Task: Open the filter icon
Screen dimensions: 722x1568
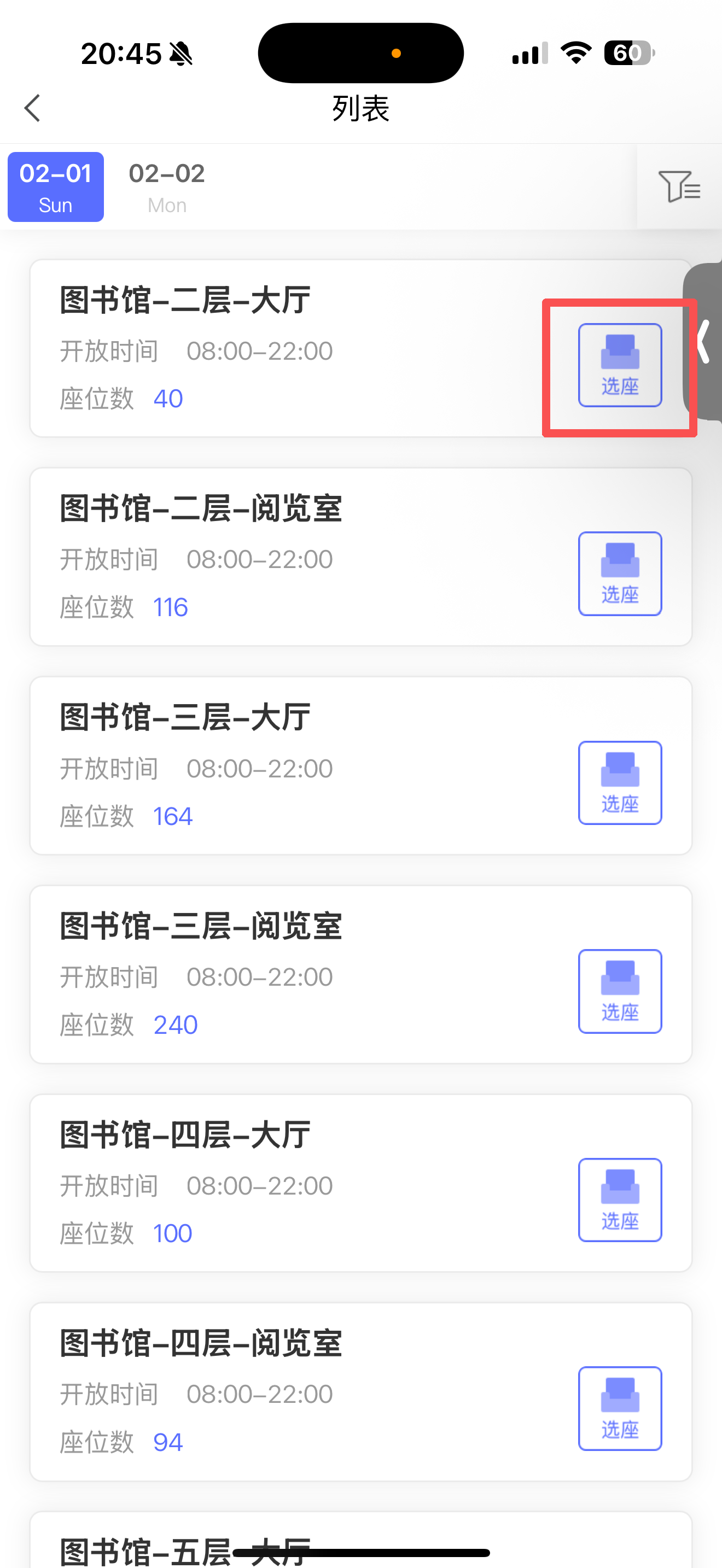Action: (679, 186)
